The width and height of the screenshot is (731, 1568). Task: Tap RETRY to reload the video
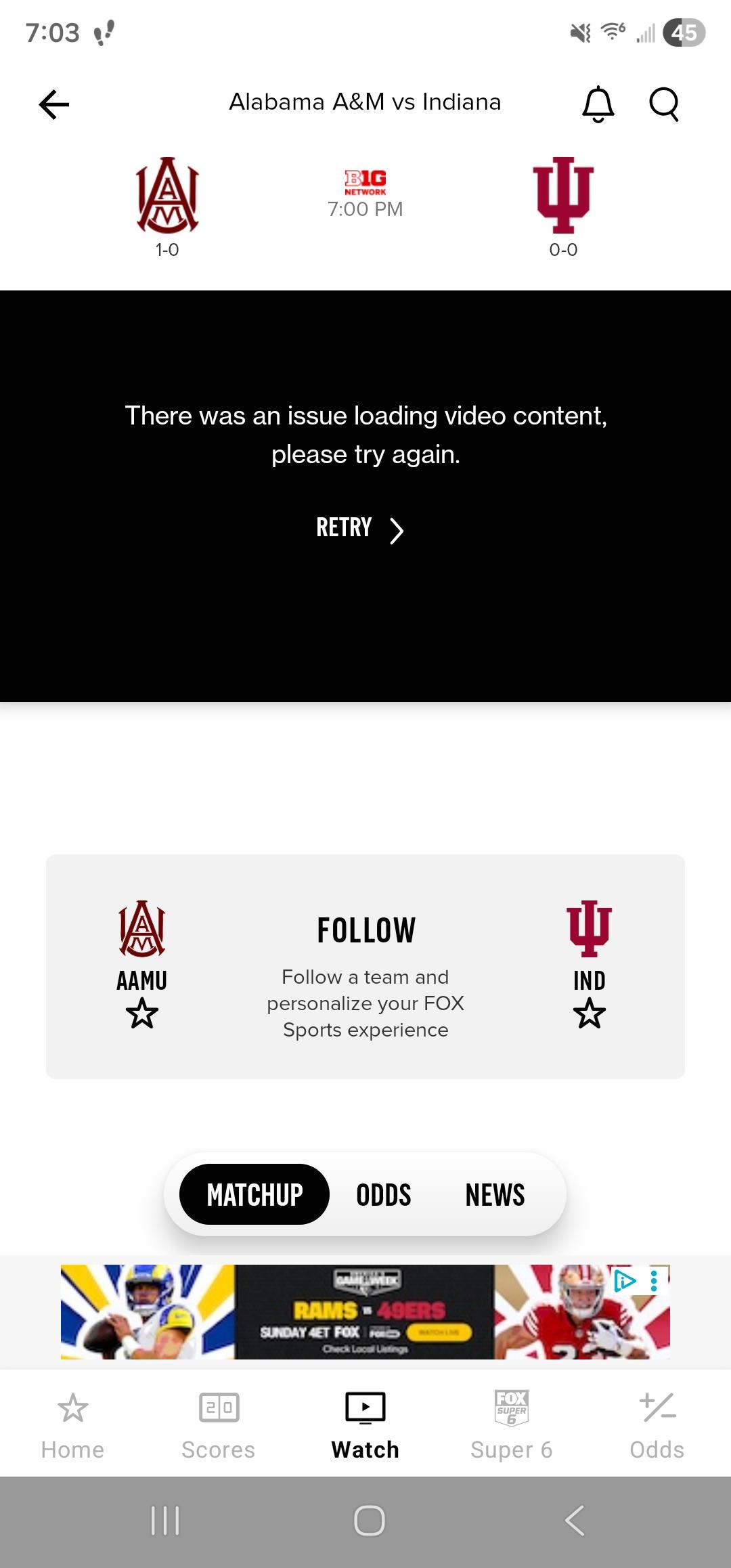click(x=359, y=529)
